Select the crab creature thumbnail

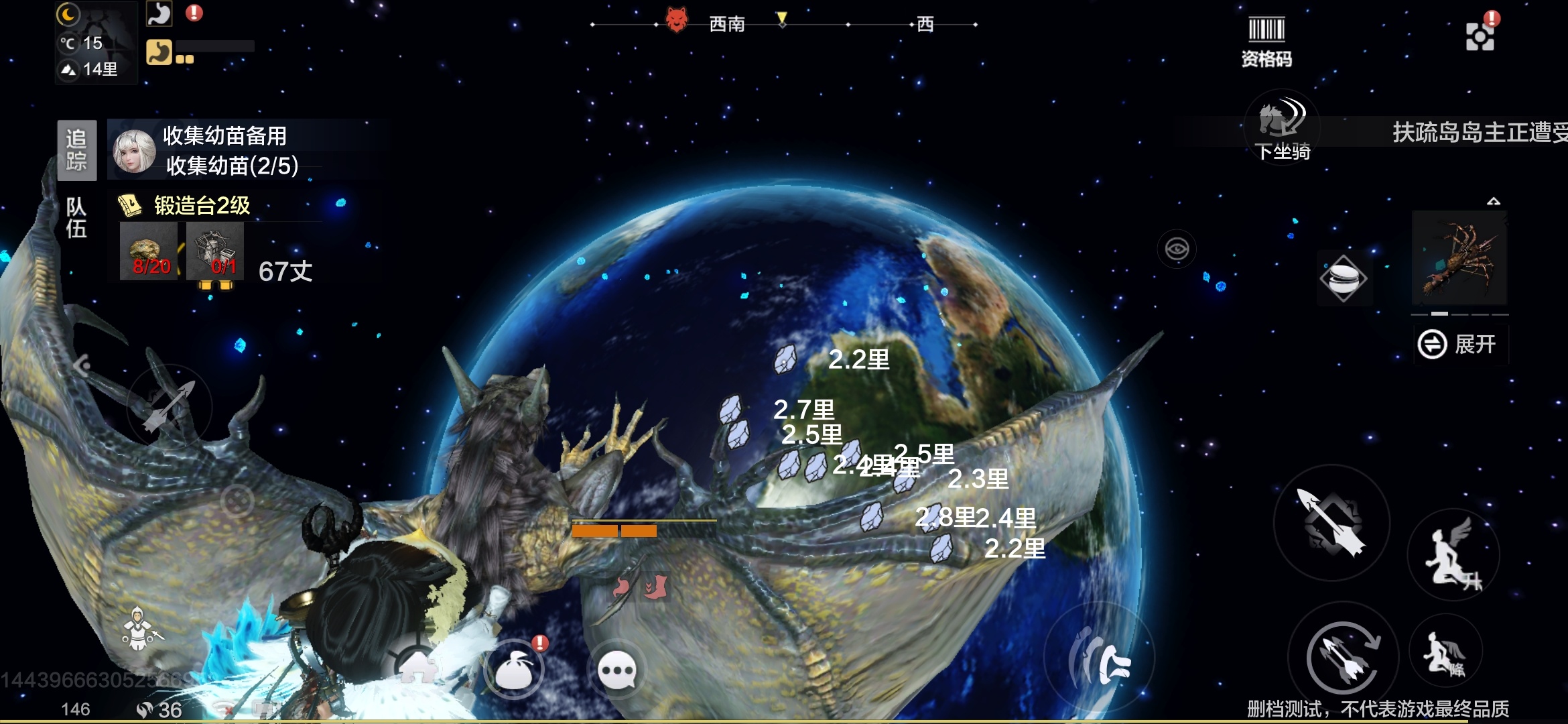click(1459, 259)
